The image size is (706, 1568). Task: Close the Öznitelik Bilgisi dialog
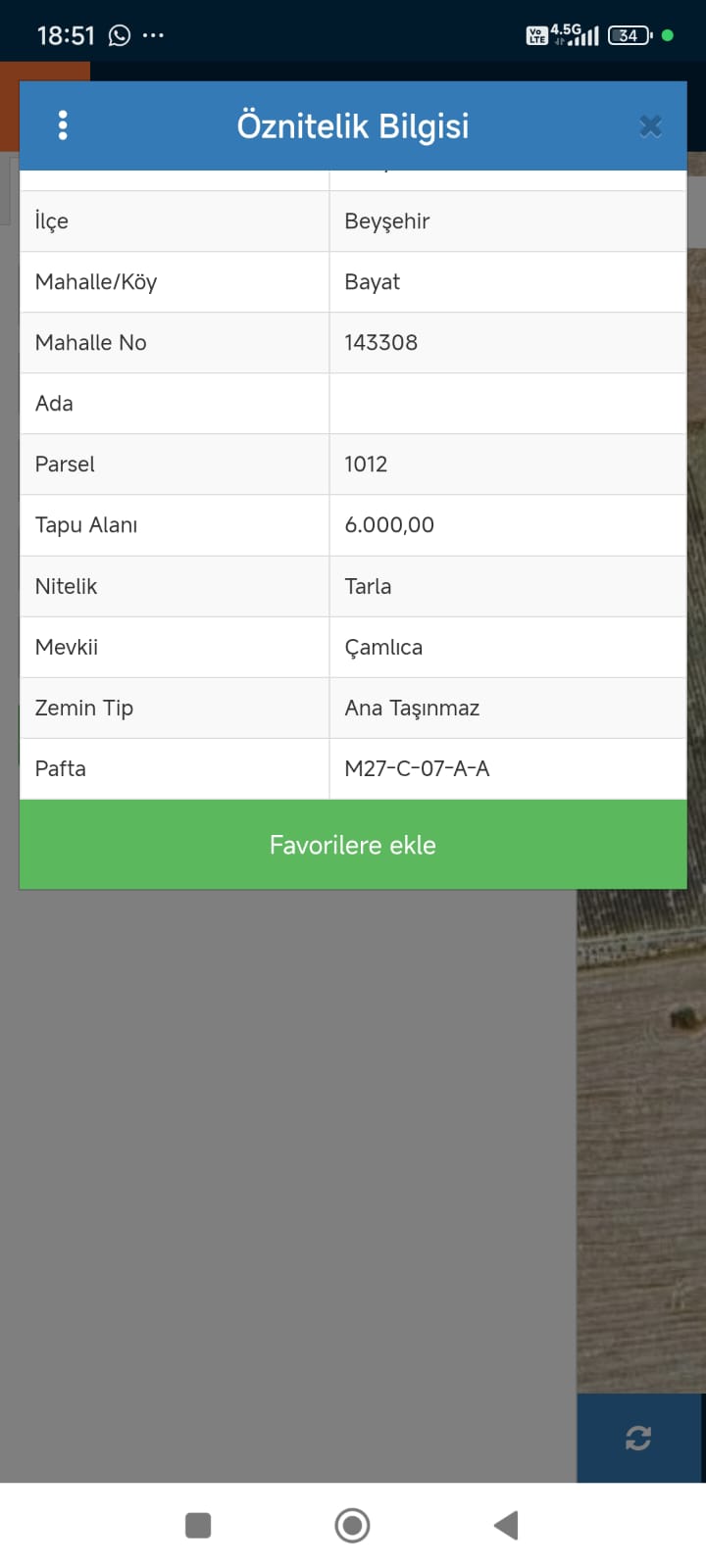pyautogui.click(x=650, y=126)
